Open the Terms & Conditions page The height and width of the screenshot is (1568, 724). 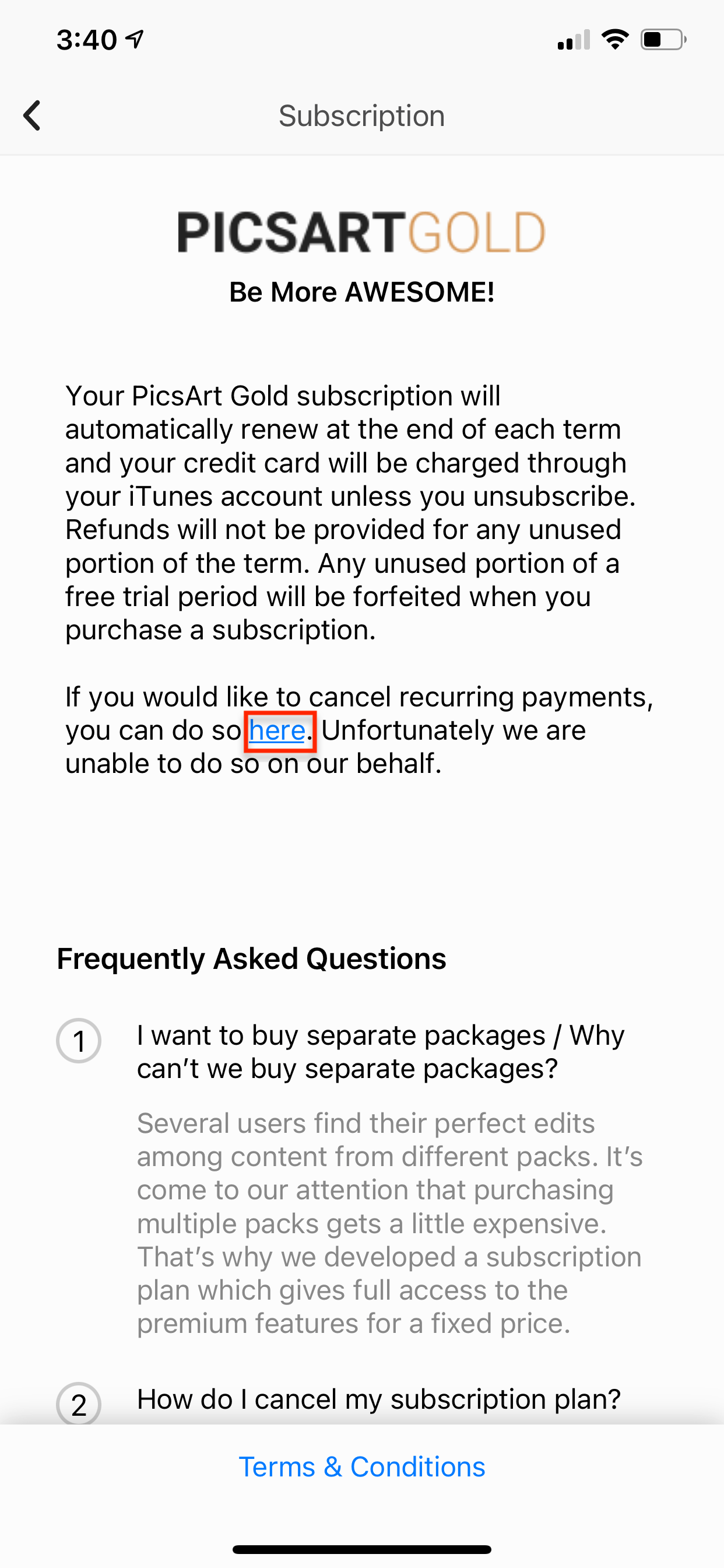point(361,1467)
